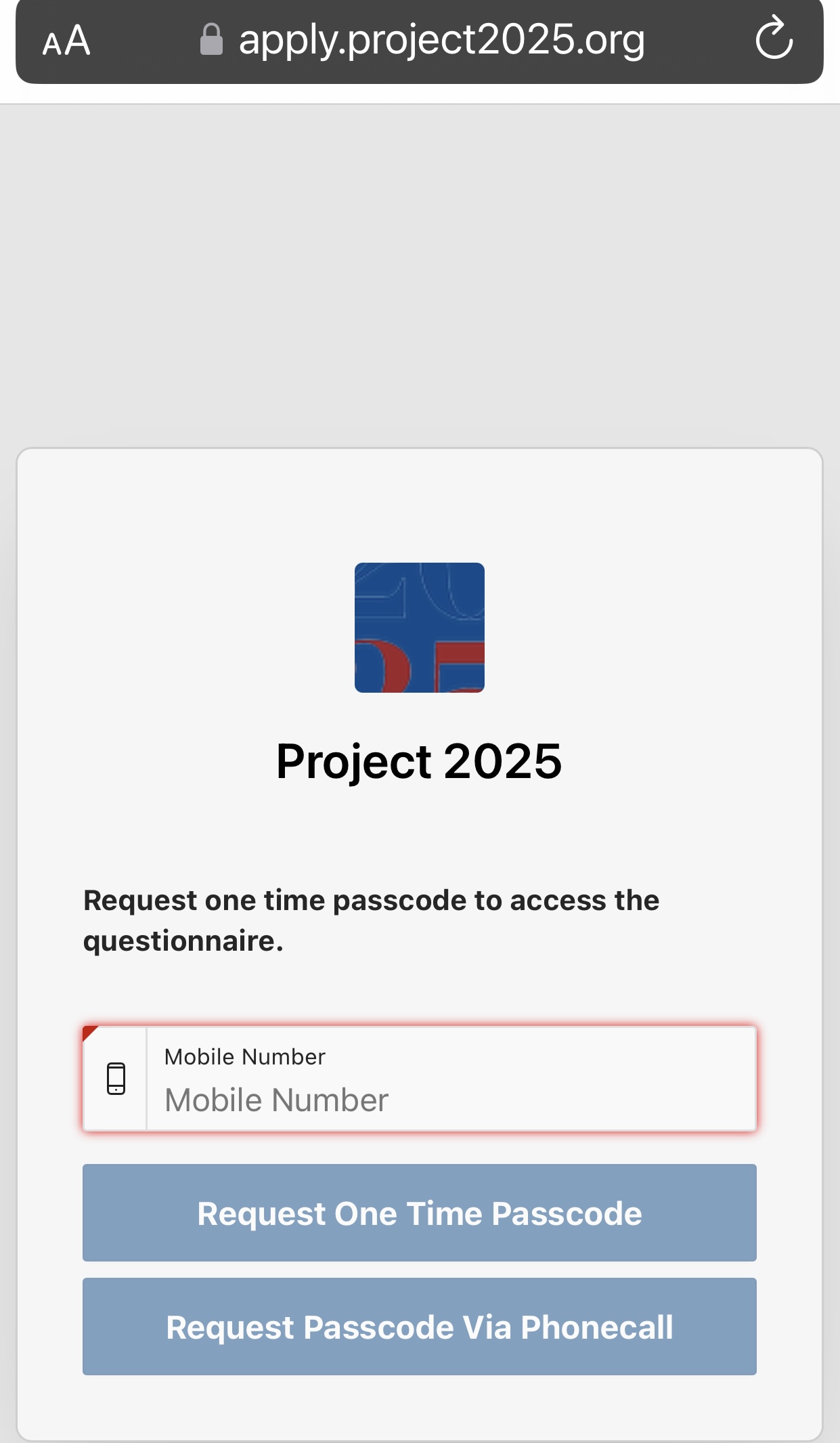840x1443 pixels.
Task: Reload the page with the refresh icon
Action: 774,39
